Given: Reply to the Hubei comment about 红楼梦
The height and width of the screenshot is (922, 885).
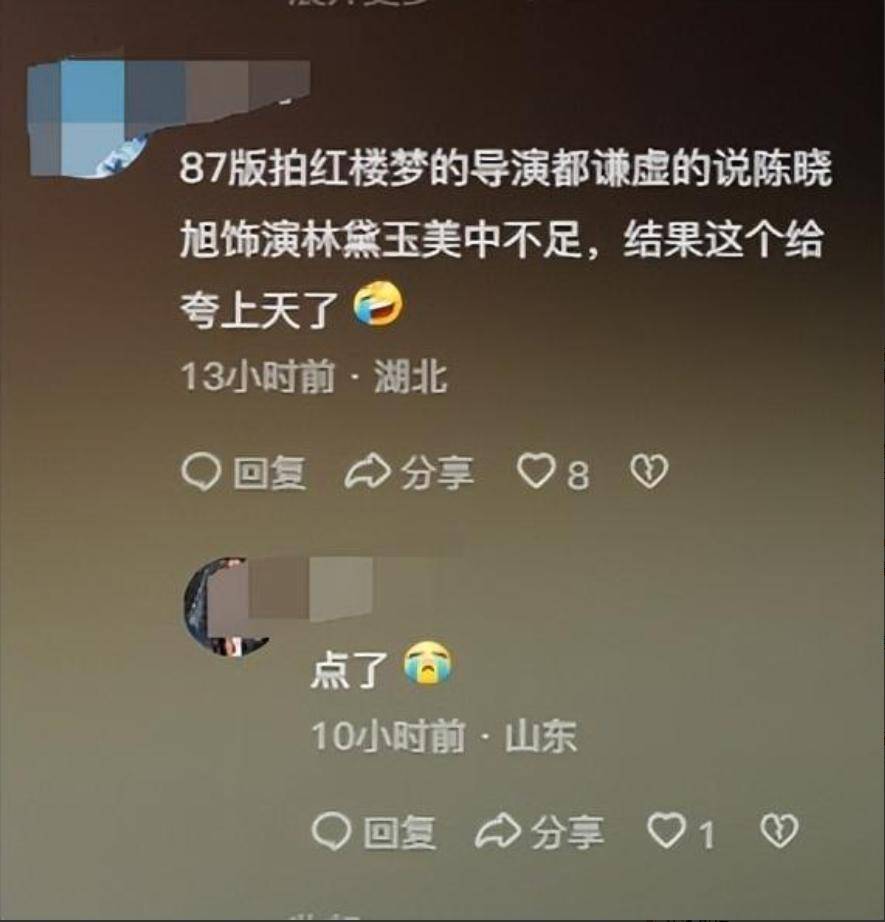Looking at the screenshot, I should (243, 473).
